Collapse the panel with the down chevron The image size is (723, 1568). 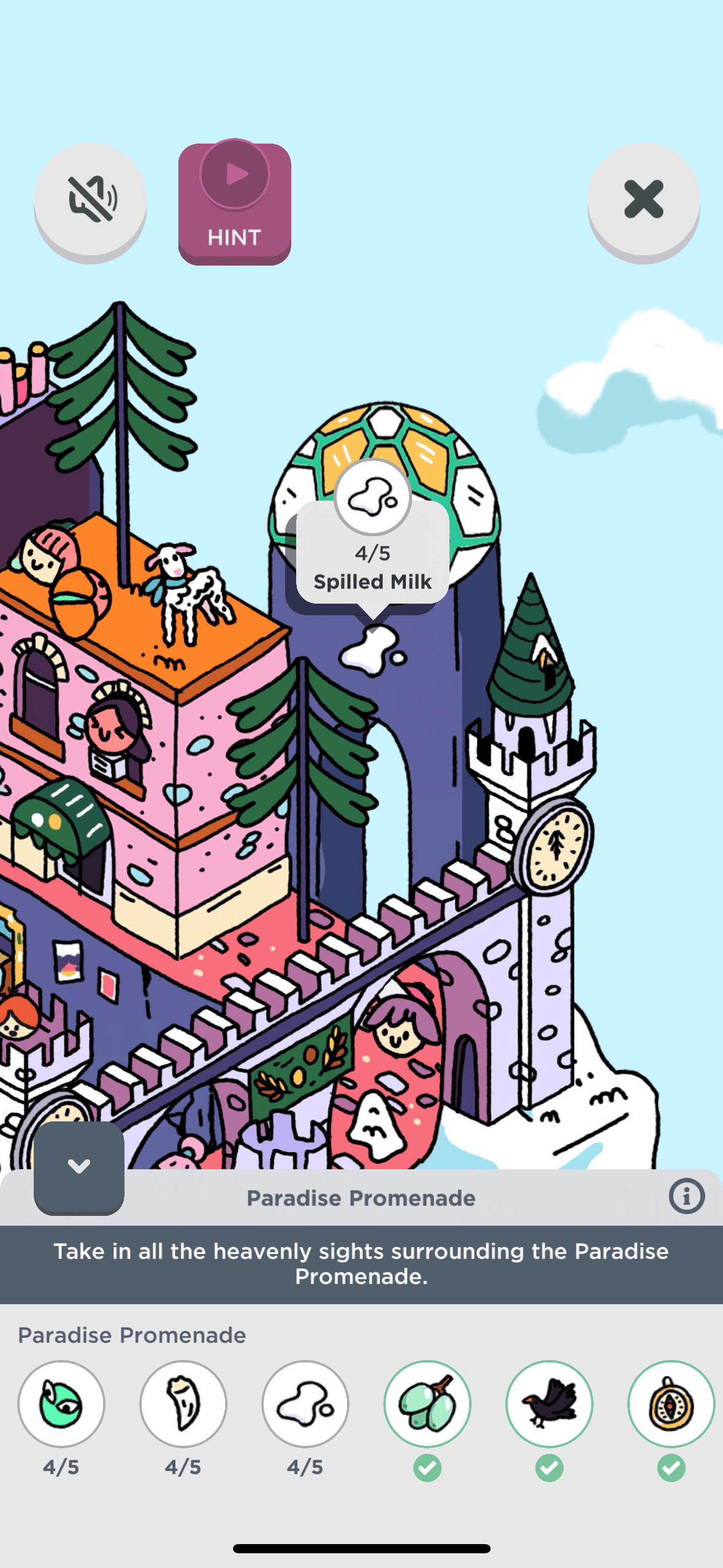click(x=79, y=1166)
